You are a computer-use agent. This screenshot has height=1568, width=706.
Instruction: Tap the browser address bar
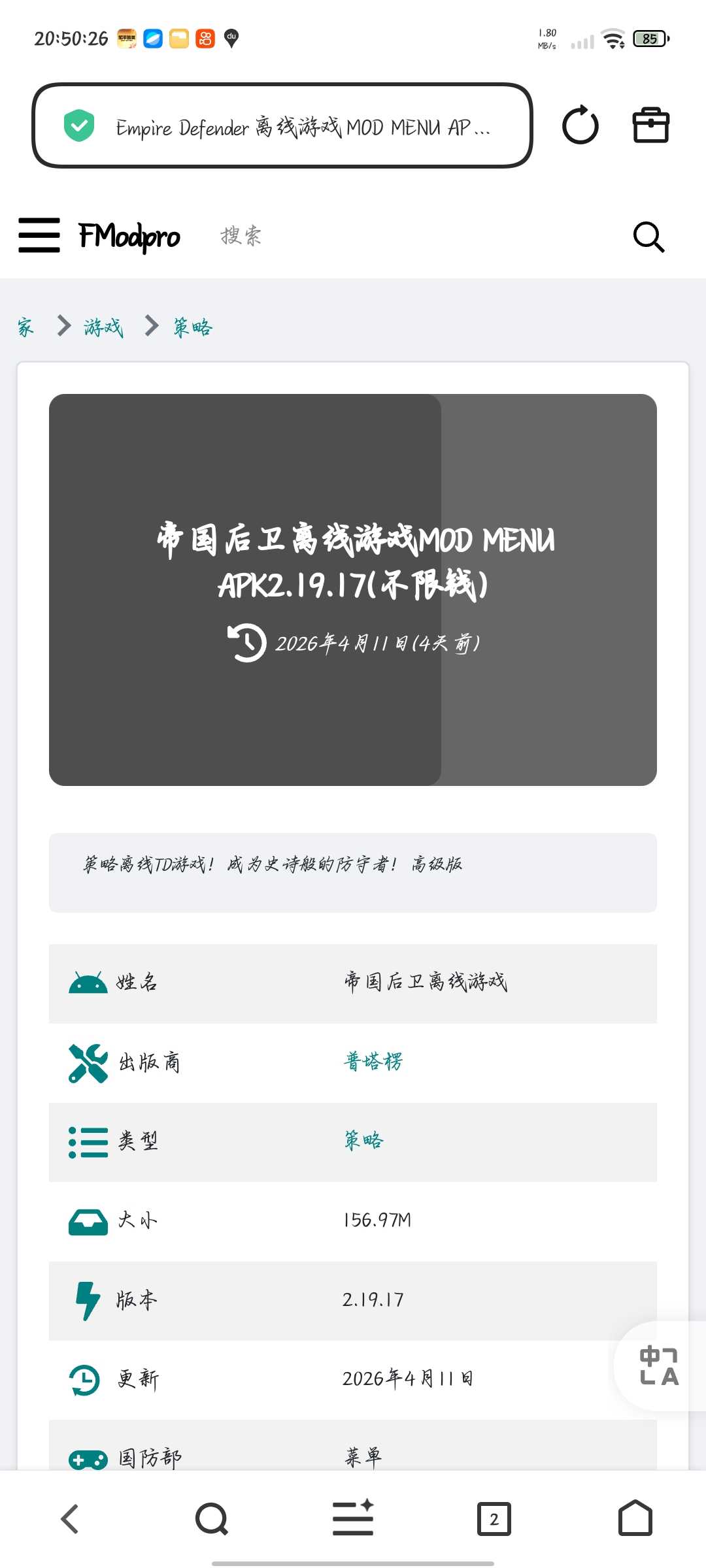pyautogui.click(x=282, y=126)
